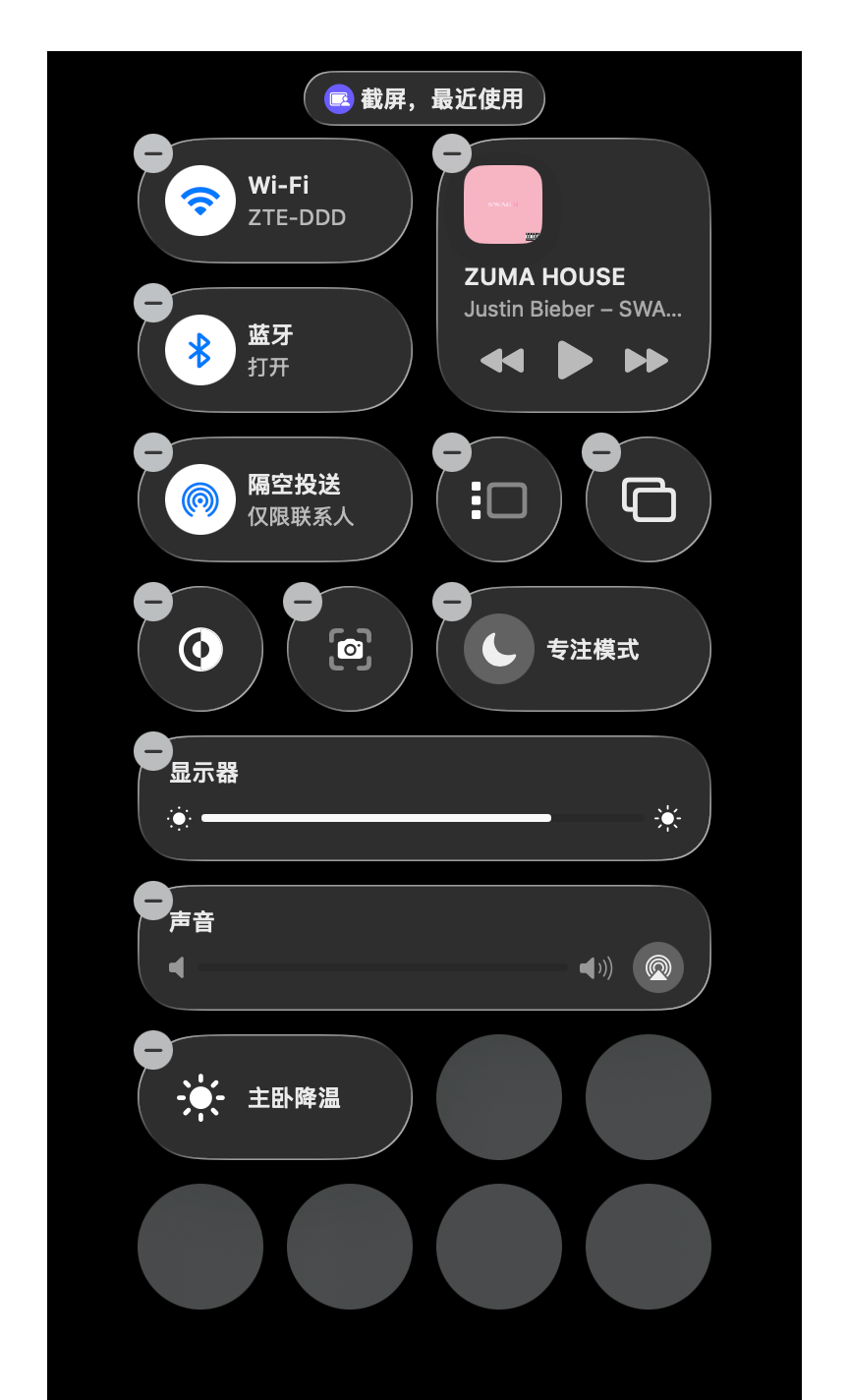Image resolution: width=849 pixels, height=1400 pixels.
Task: Open the screen mirroring control
Action: [x=649, y=499]
